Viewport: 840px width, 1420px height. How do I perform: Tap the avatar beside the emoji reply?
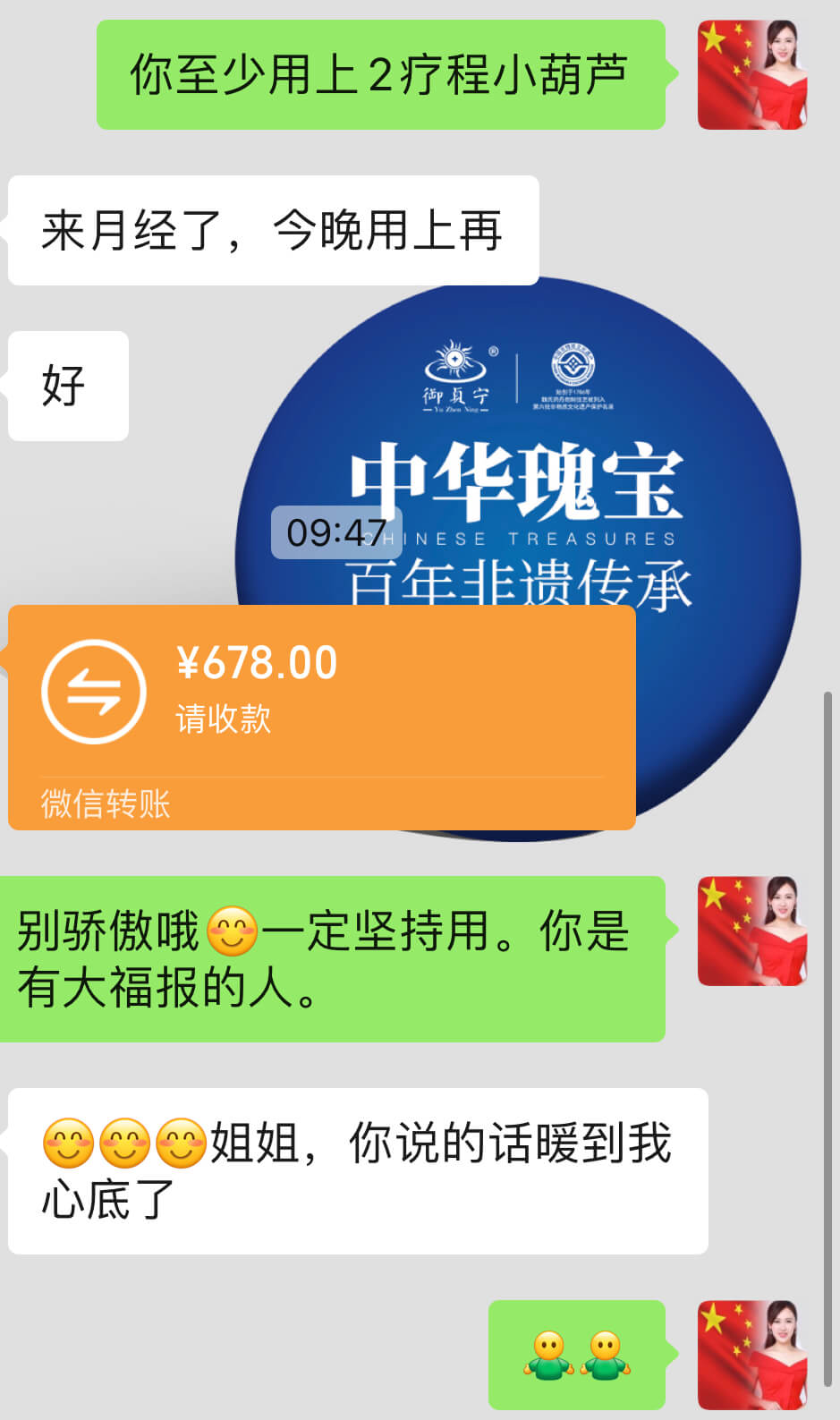click(752, 1354)
